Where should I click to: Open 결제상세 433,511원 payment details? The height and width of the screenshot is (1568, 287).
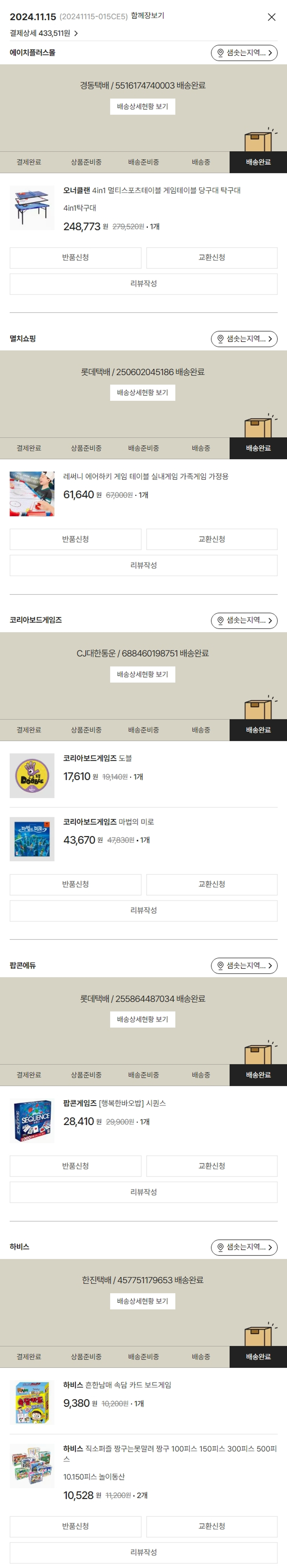tap(43, 34)
